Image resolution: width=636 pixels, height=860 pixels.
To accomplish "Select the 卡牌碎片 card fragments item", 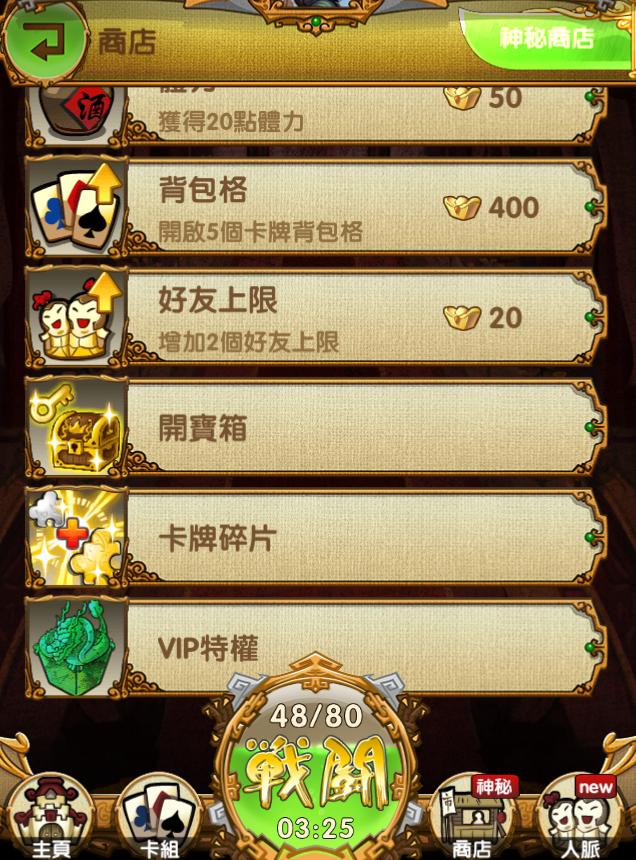I will [330, 538].
